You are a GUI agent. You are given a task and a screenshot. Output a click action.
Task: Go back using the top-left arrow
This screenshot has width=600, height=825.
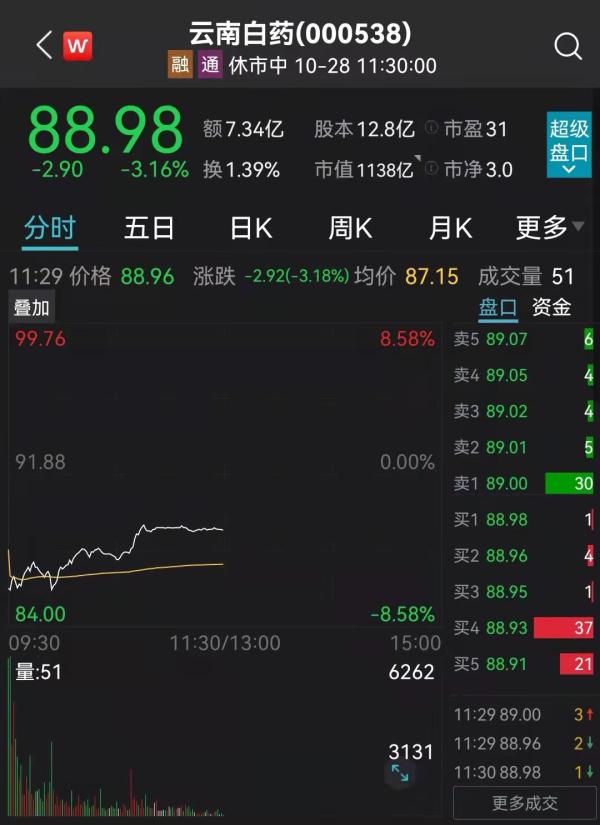point(43,45)
